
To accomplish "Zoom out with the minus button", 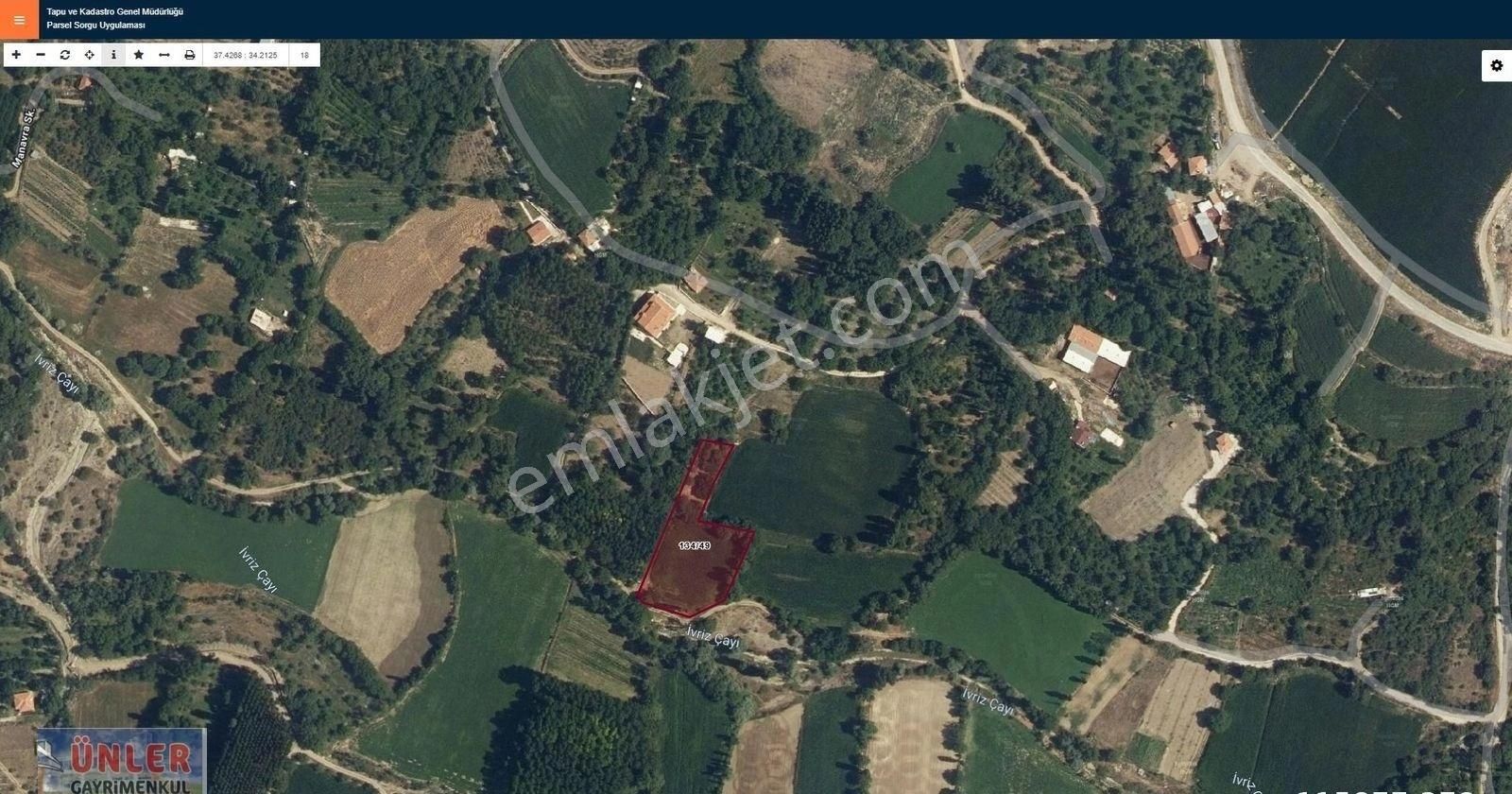I will tap(41, 55).
